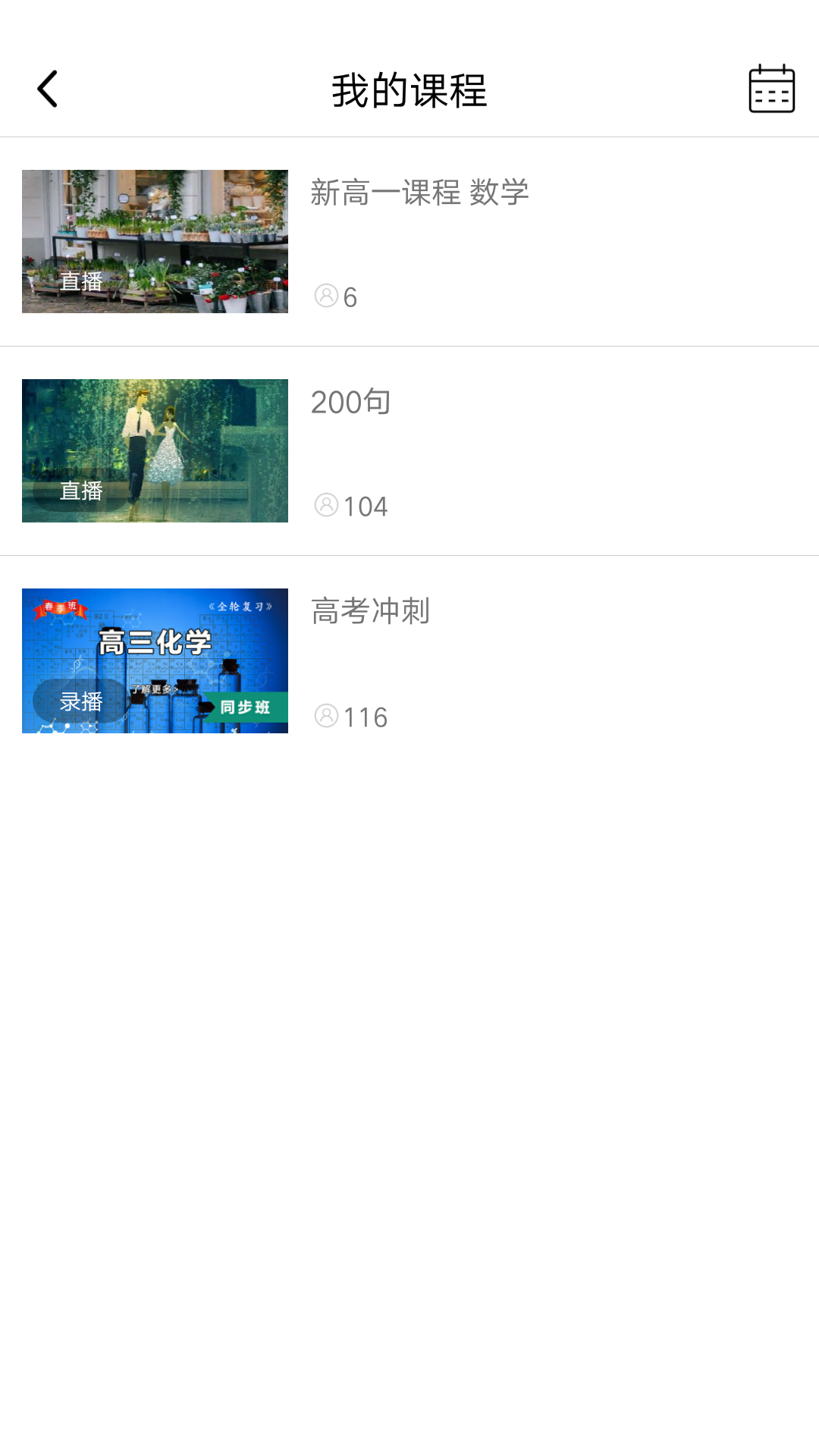The height and width of the screenshot is (1456, 819).
Task: Open the course calendar icon
Action: pyautogui.click(x=771, y=89)
